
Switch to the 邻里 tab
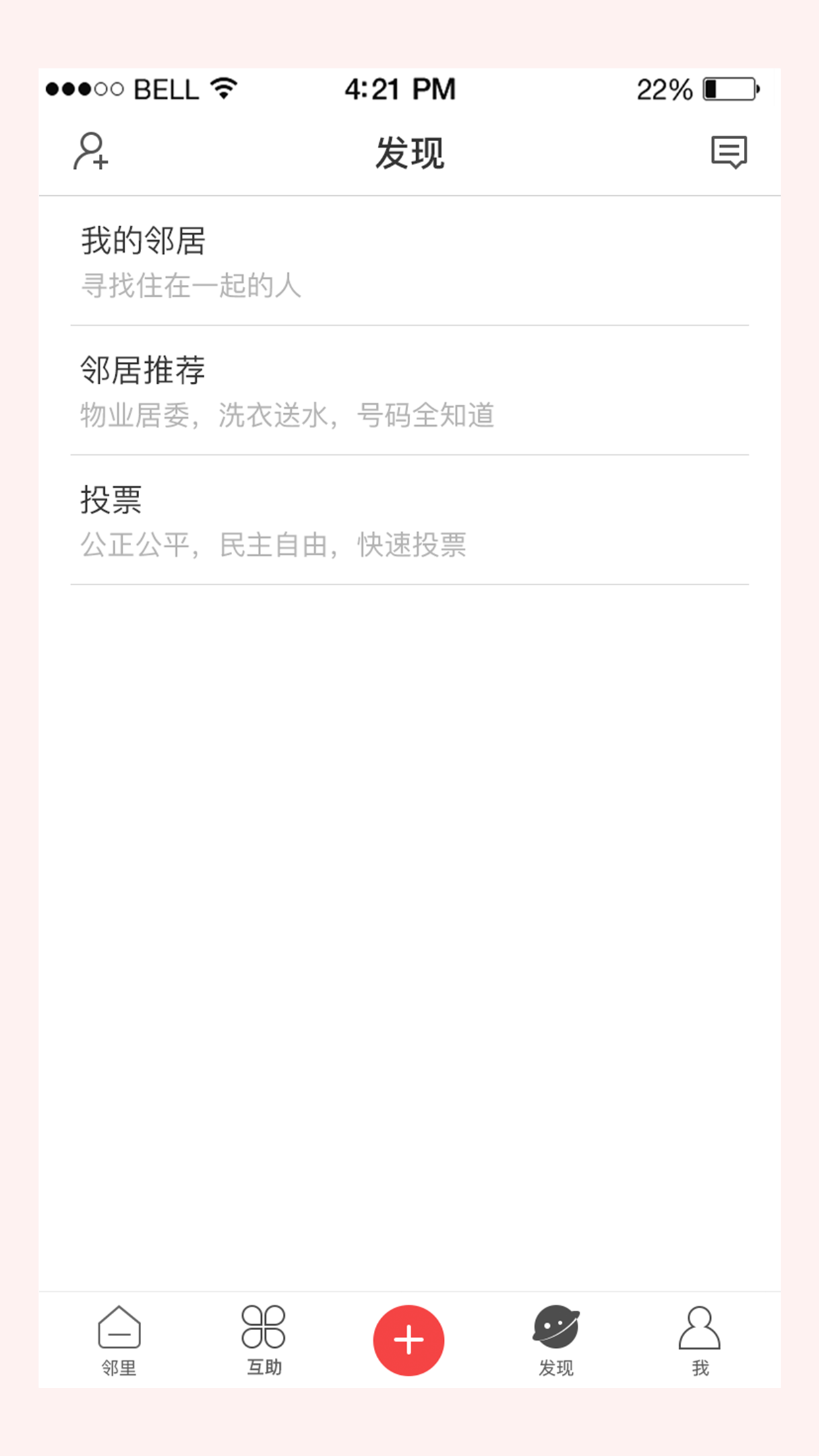[x=119, y=1341]
